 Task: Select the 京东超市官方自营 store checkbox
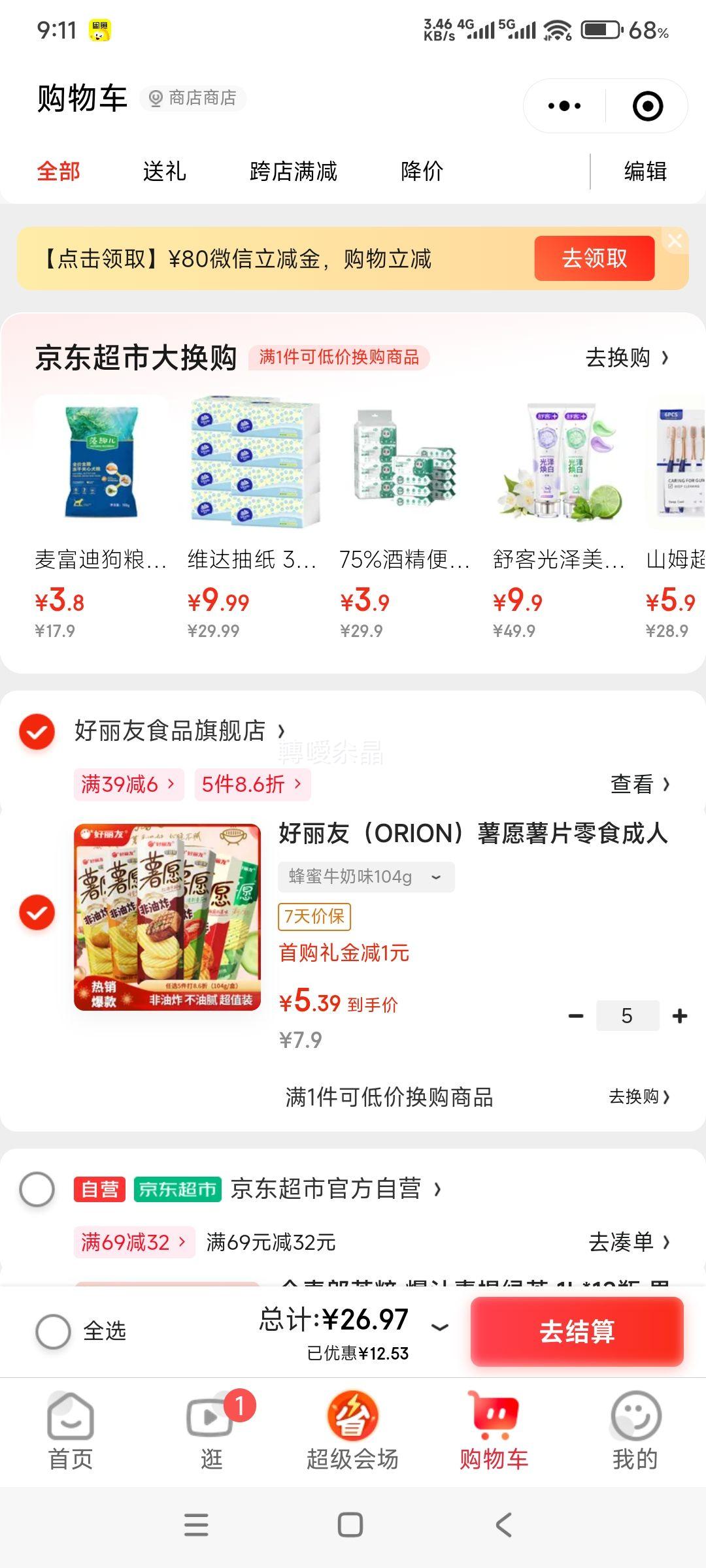(x=37, y=1188)
